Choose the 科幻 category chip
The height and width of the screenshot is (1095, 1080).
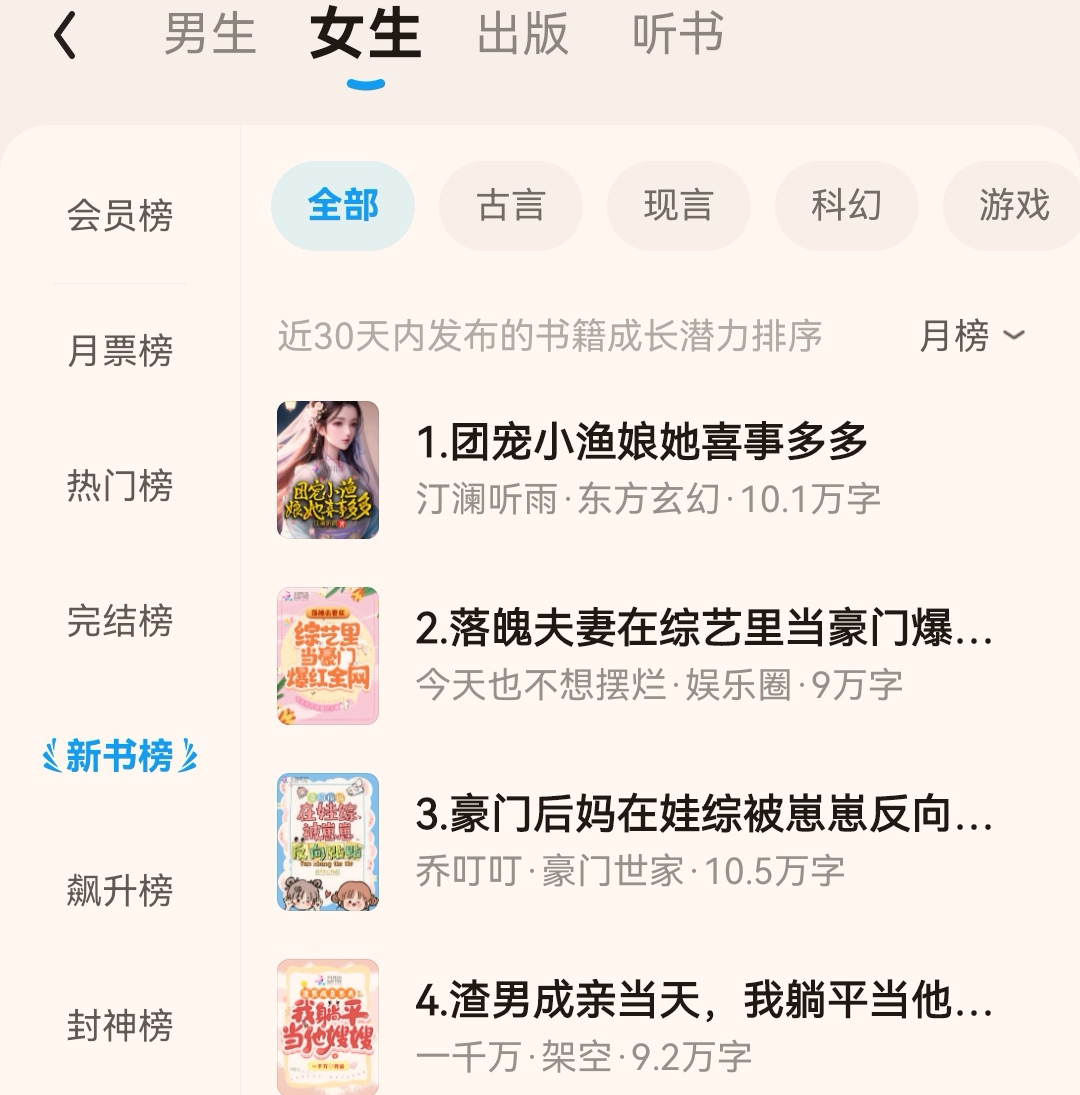pyautogui.click(x=846, y=206)
